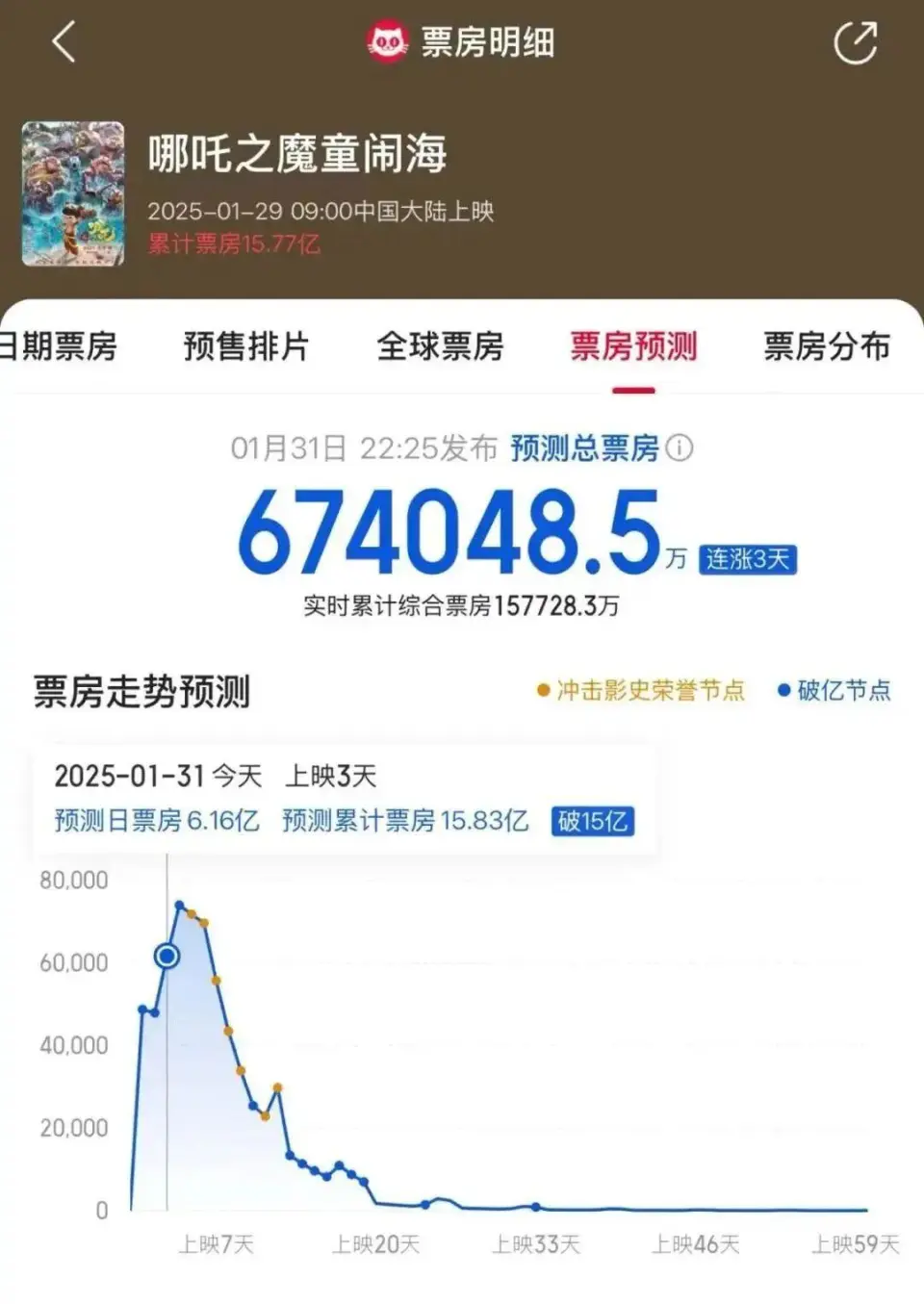Switch to the 全球票房 tab
The width and height of the screenshot is (924, 1304).
pyautogui.click(x=440, y=346)
